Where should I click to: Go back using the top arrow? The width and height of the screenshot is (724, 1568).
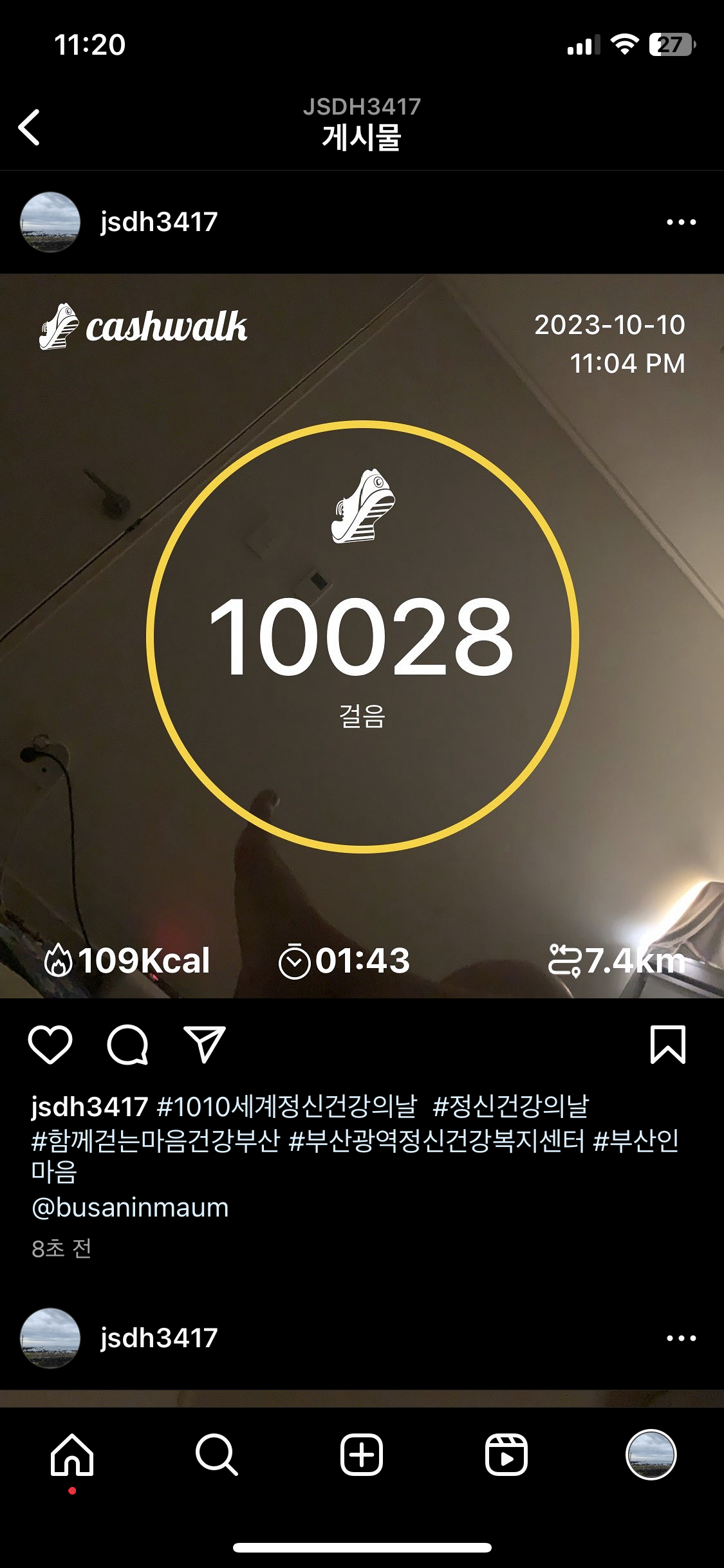[x=30, y=127]
